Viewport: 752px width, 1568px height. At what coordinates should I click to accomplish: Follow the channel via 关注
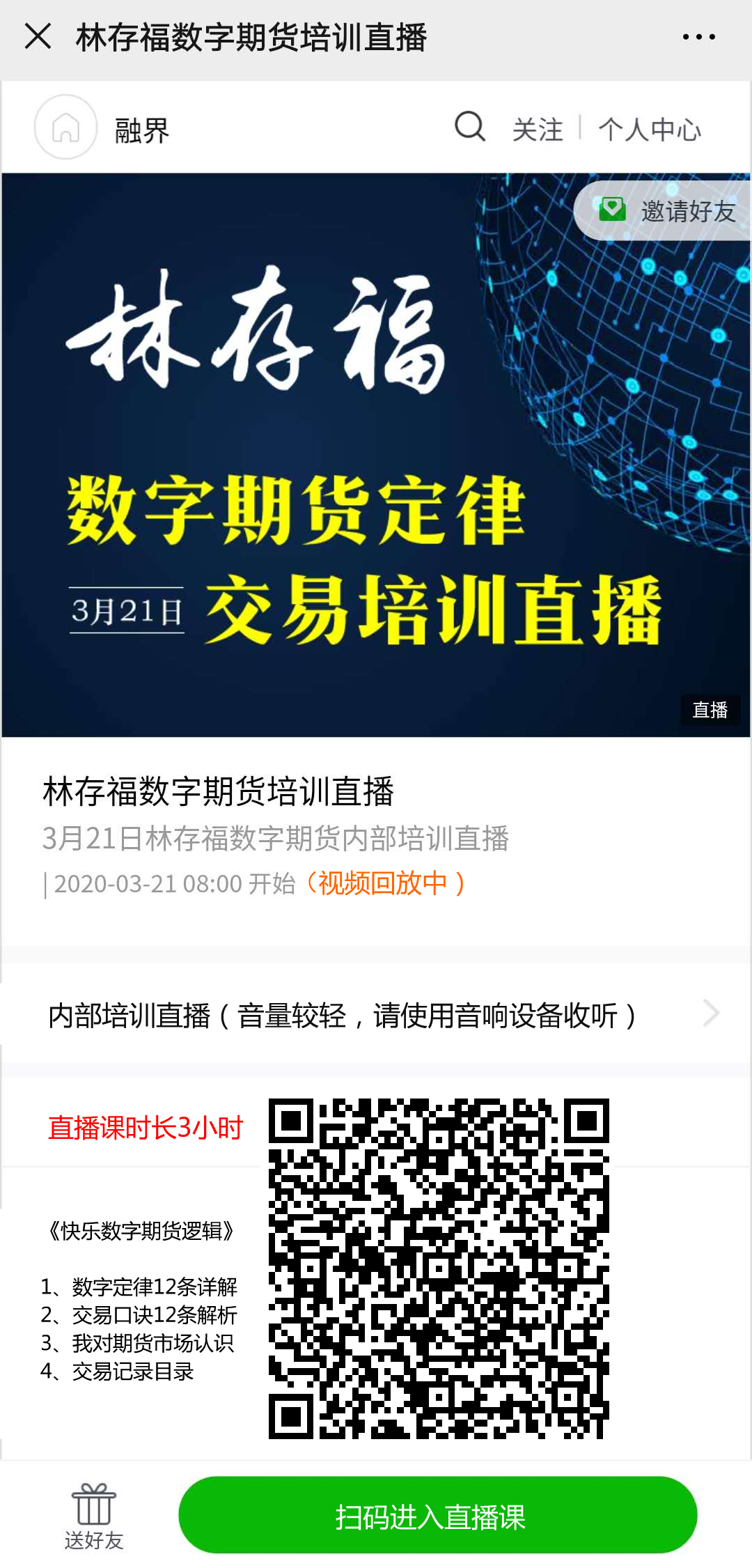pos(537,130)
